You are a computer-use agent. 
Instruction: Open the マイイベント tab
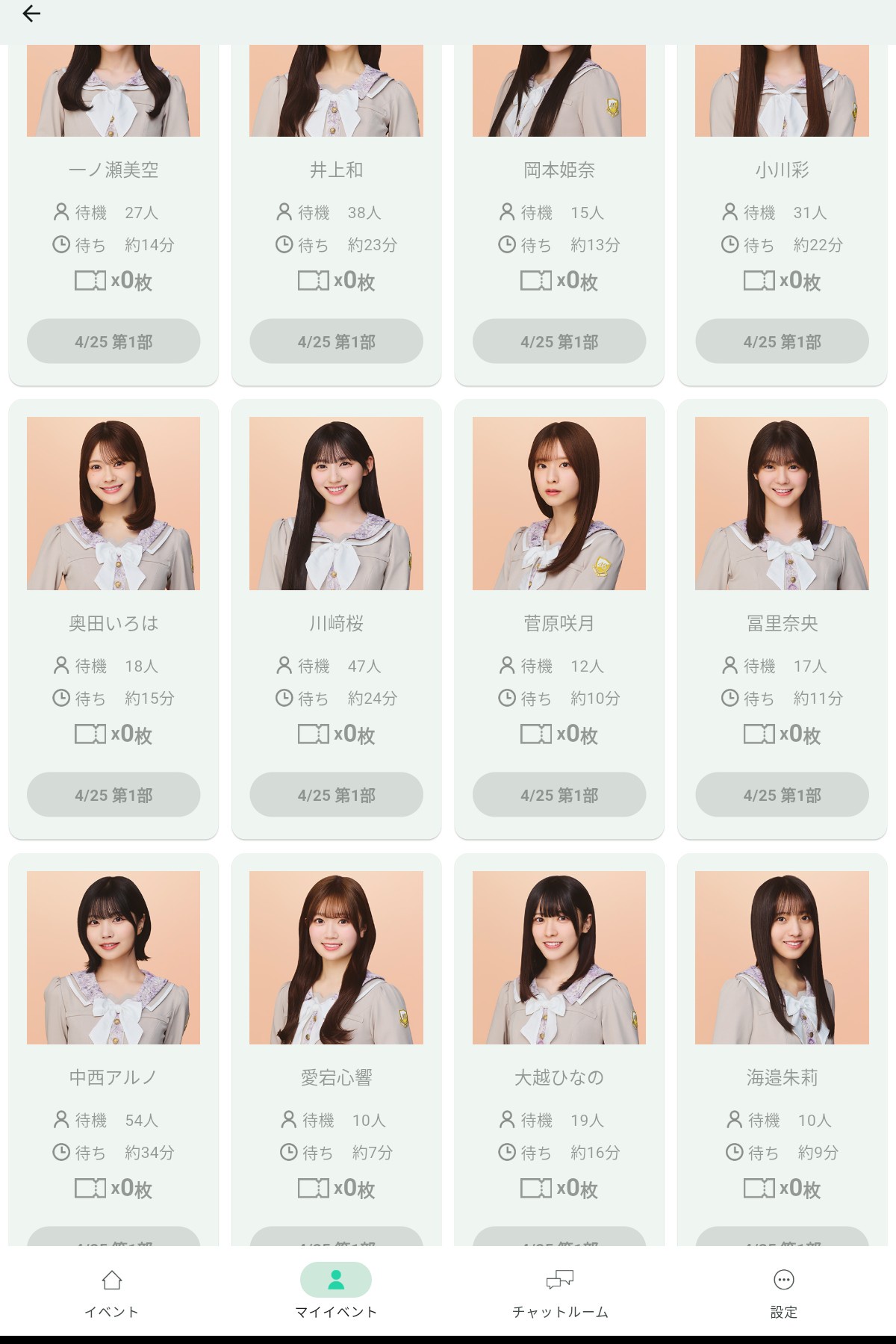click(x=336, y=1293)
